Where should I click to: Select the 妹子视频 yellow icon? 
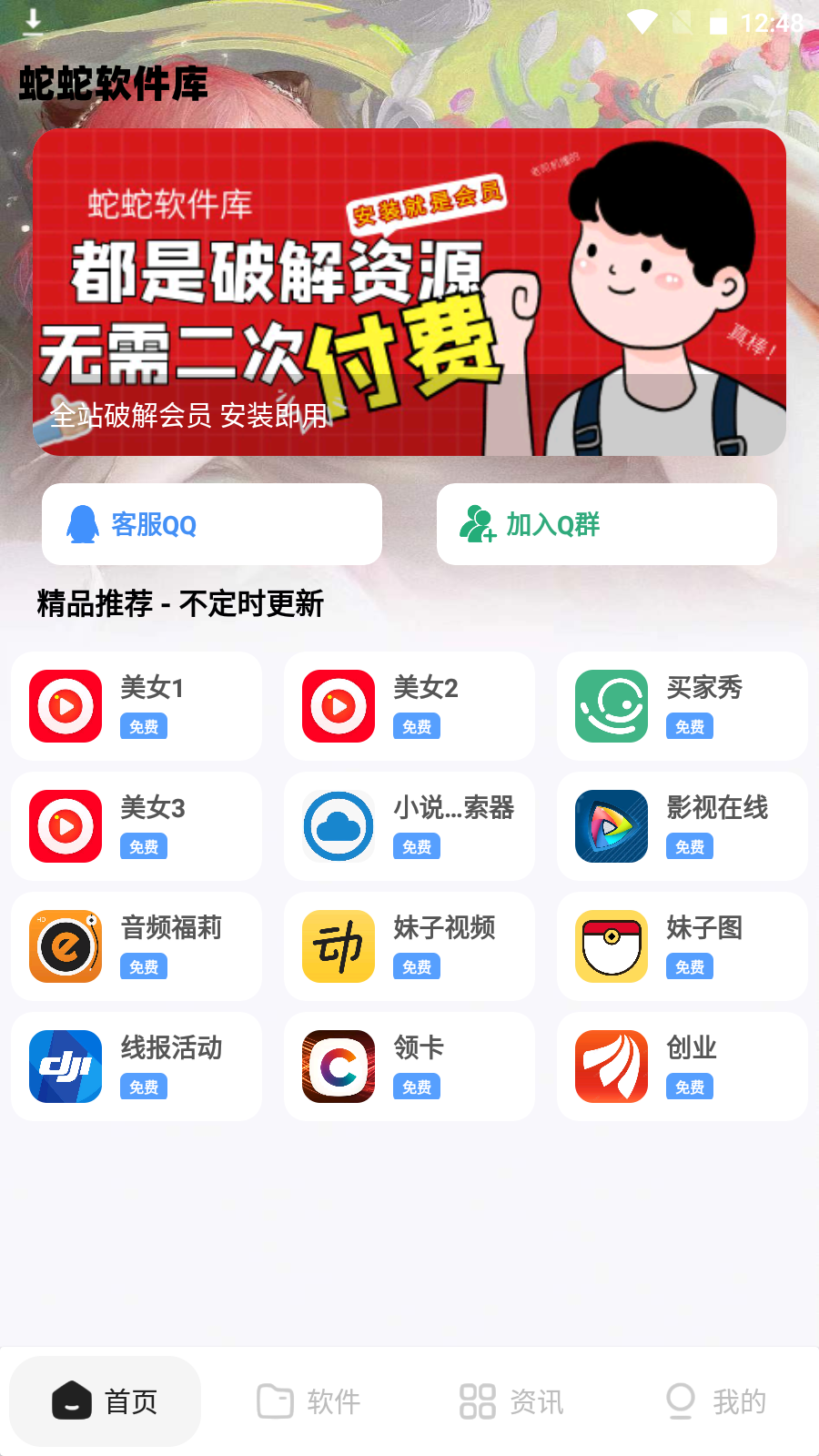(x=338, y=946)
